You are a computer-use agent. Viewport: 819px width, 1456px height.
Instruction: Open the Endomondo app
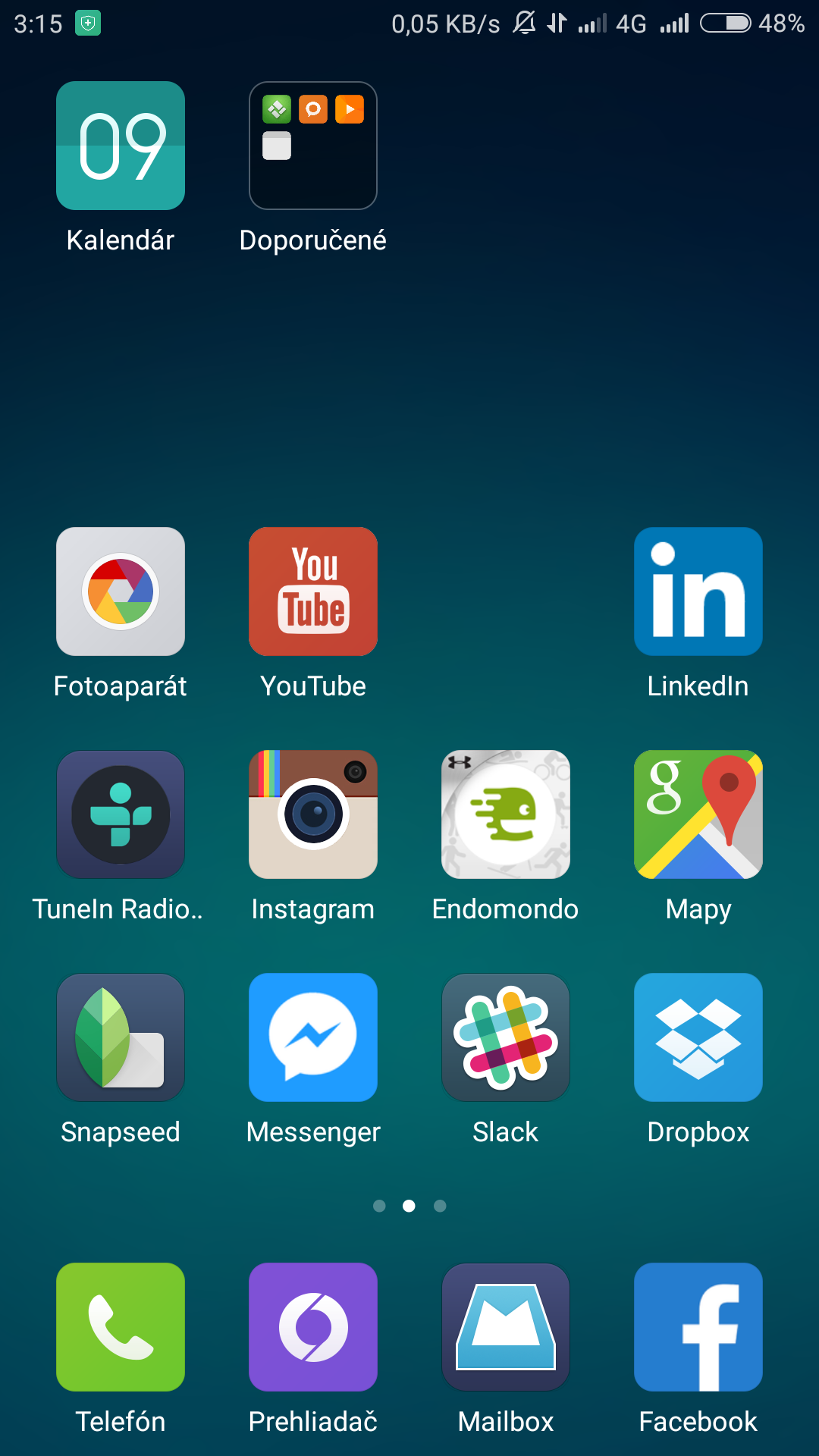point(506,814)
